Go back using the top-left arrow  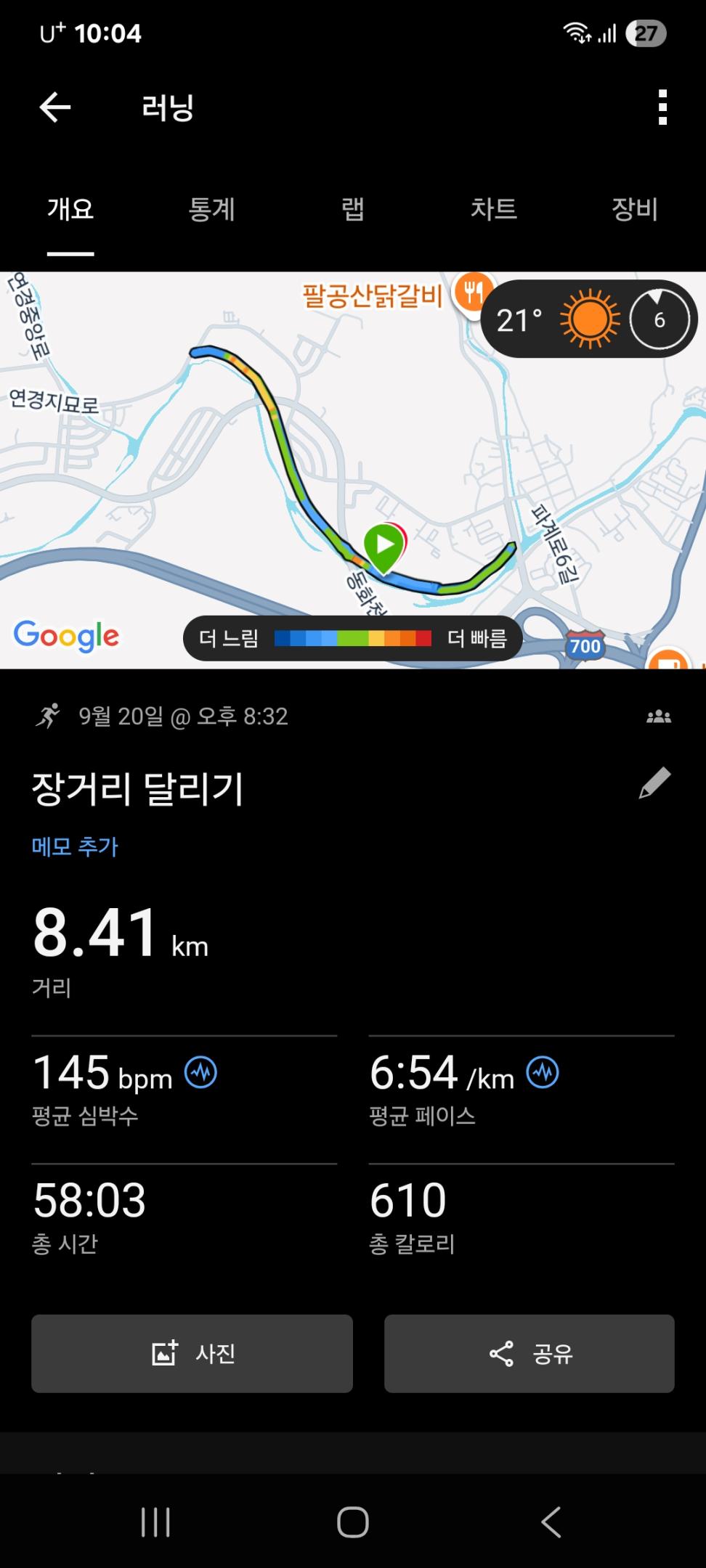[x=54, y=108]
